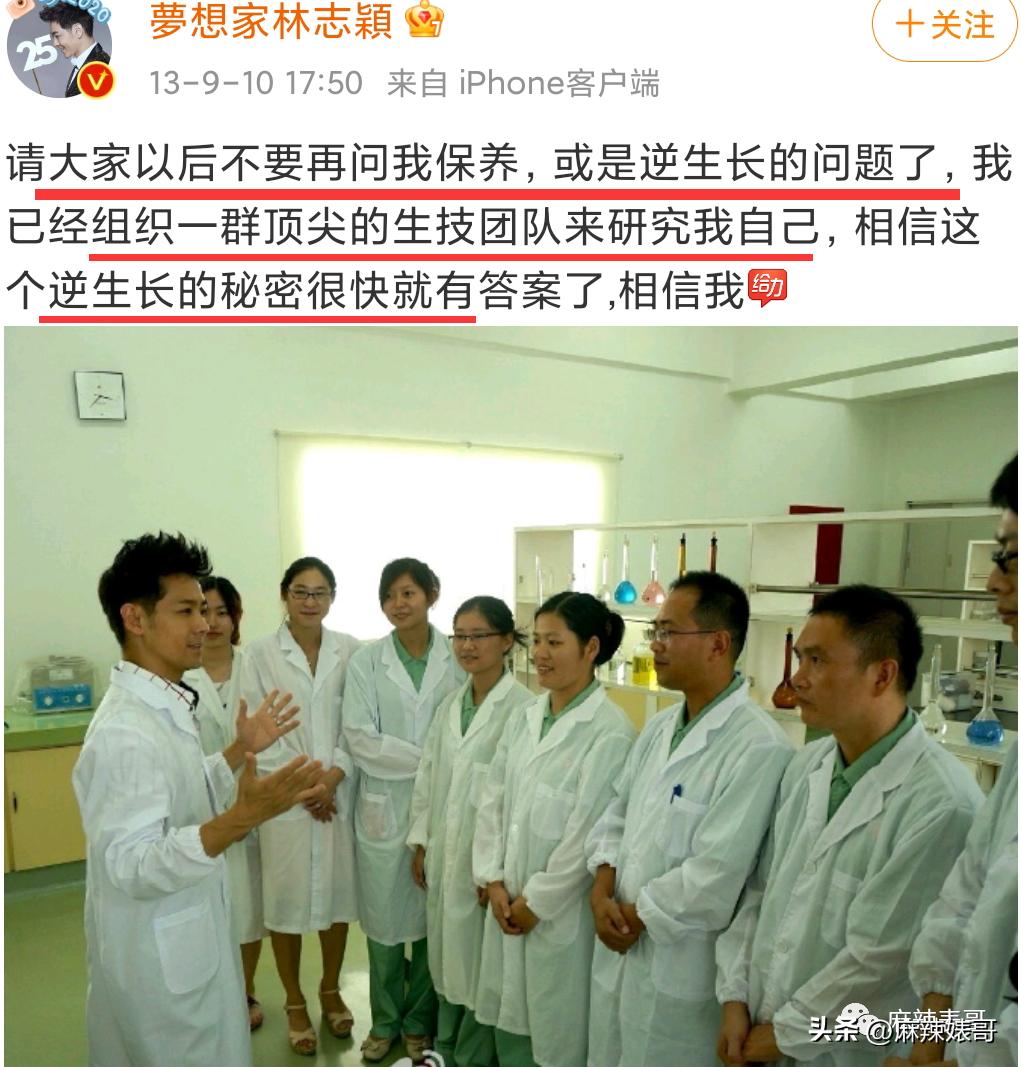Select the laboratory group photo
The image size is (1021, 1067).
[510, 700]
